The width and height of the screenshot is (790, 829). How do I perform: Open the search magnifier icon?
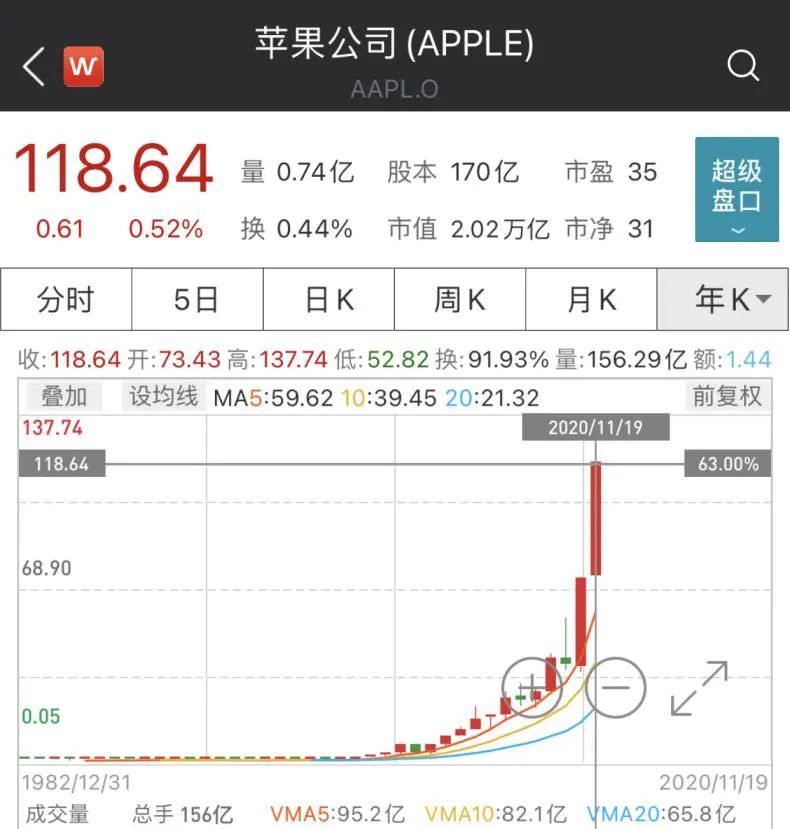tap(743, 66)
